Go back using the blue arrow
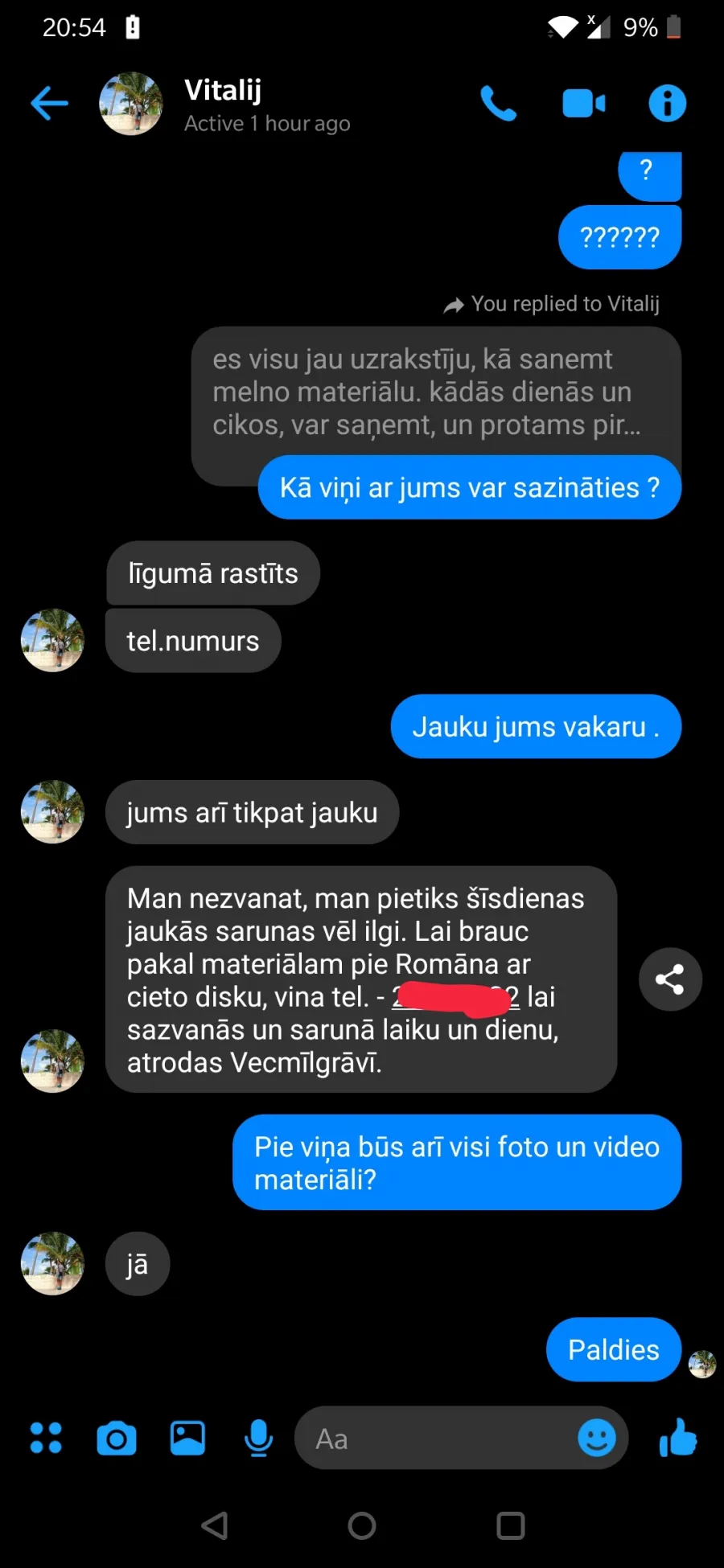The width and height of the screenshot is (724, 1568). tap(49, 103)
